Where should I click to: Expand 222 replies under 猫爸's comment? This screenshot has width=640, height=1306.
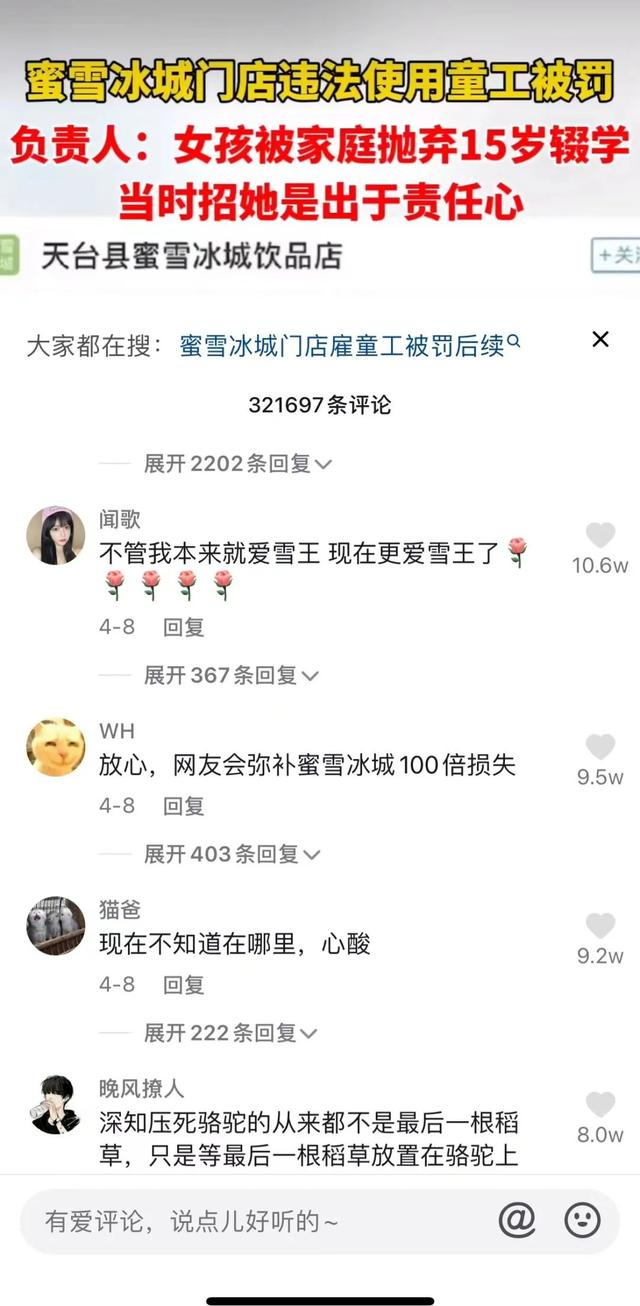[x=231, y=1032]
